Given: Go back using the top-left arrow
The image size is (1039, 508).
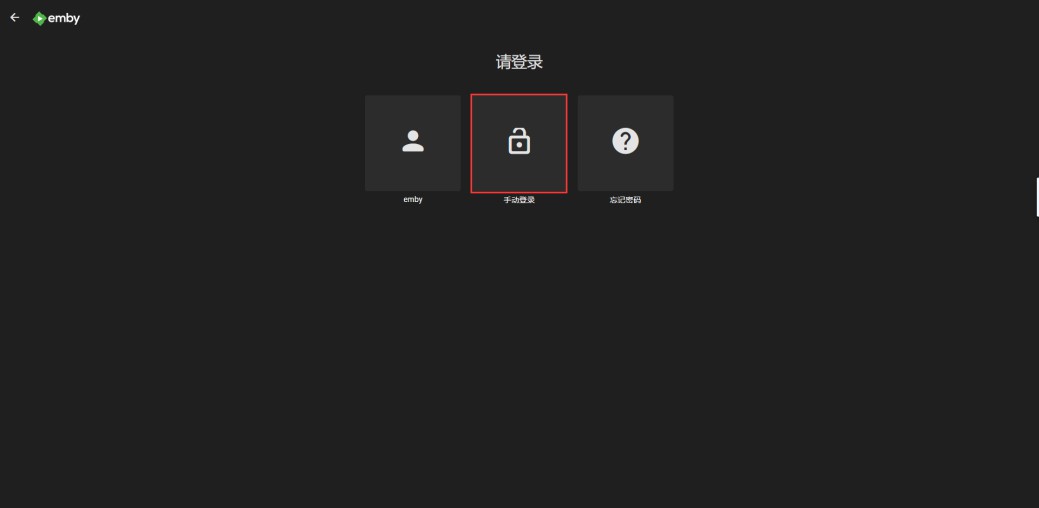Looking at the screenshot, I should coord(14,18).
